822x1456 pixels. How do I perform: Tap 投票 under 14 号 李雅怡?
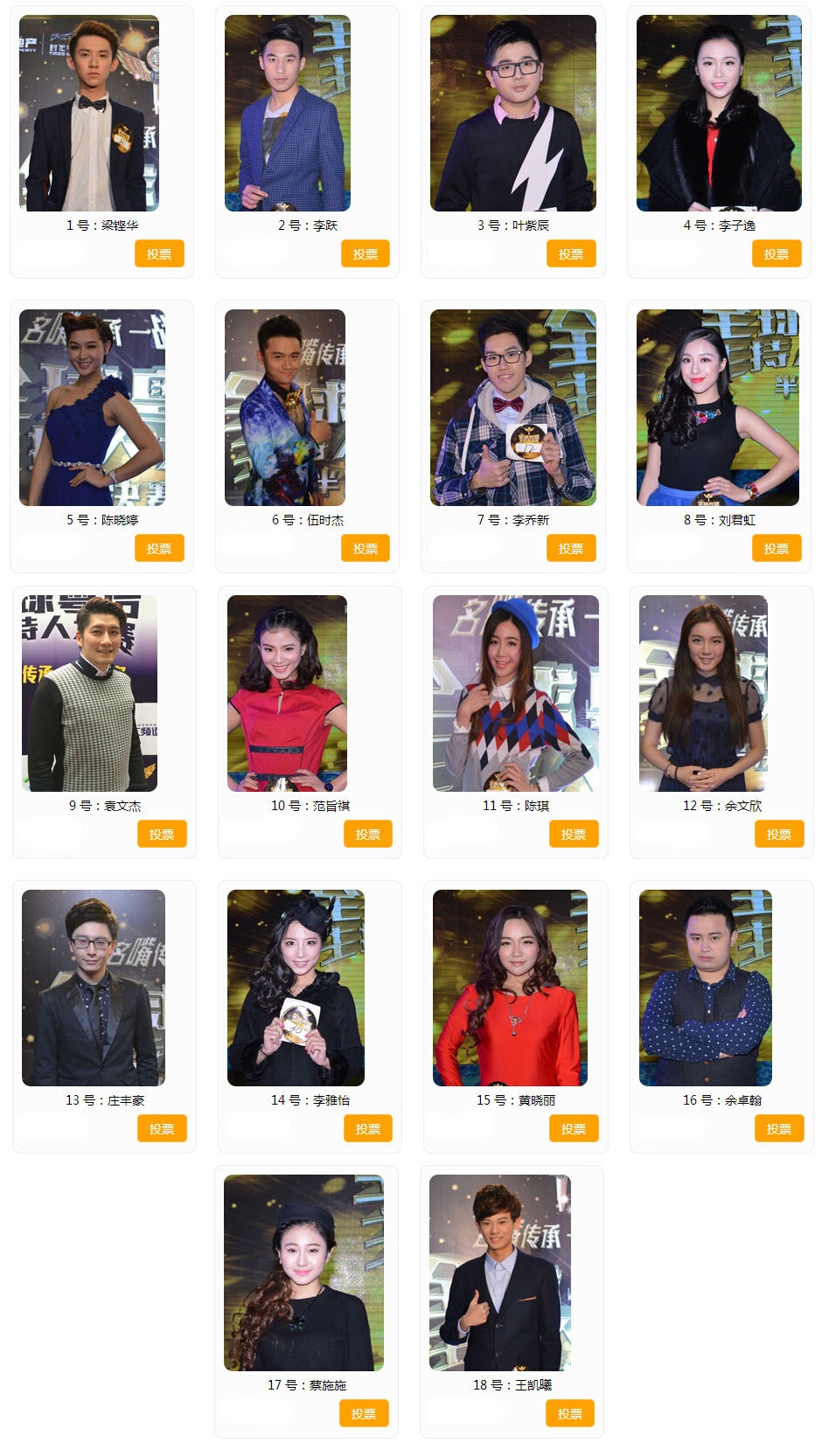pyautogui.click(x=367, y=1129)
